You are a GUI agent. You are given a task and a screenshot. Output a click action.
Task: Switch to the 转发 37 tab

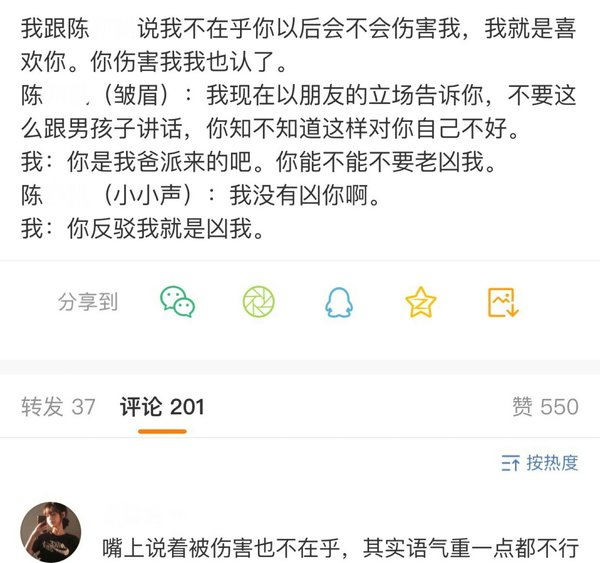coord(58,406)
